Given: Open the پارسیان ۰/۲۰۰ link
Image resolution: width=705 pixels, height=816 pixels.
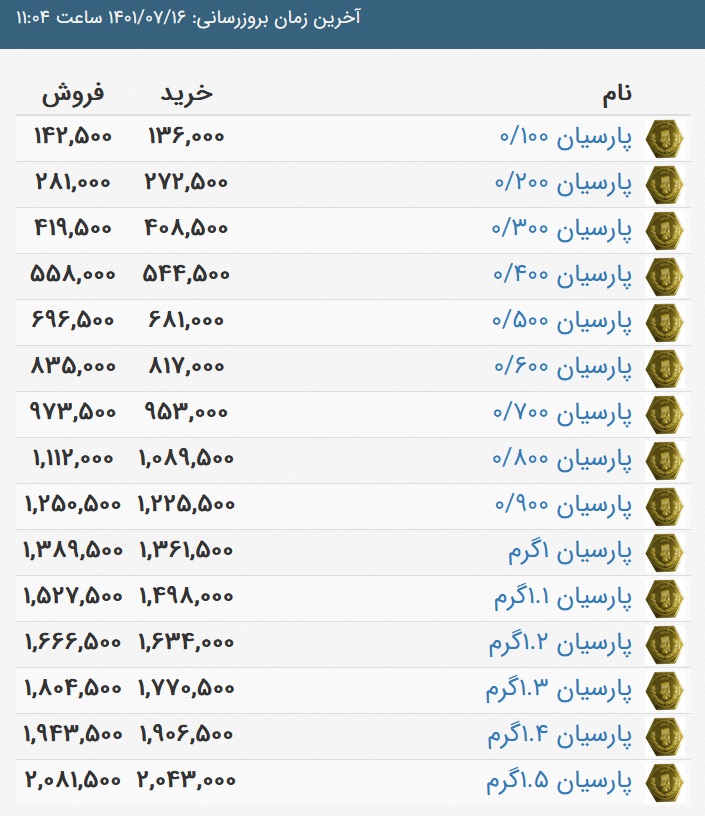Looking at the screenshot, I should click(x=563, y=184).
